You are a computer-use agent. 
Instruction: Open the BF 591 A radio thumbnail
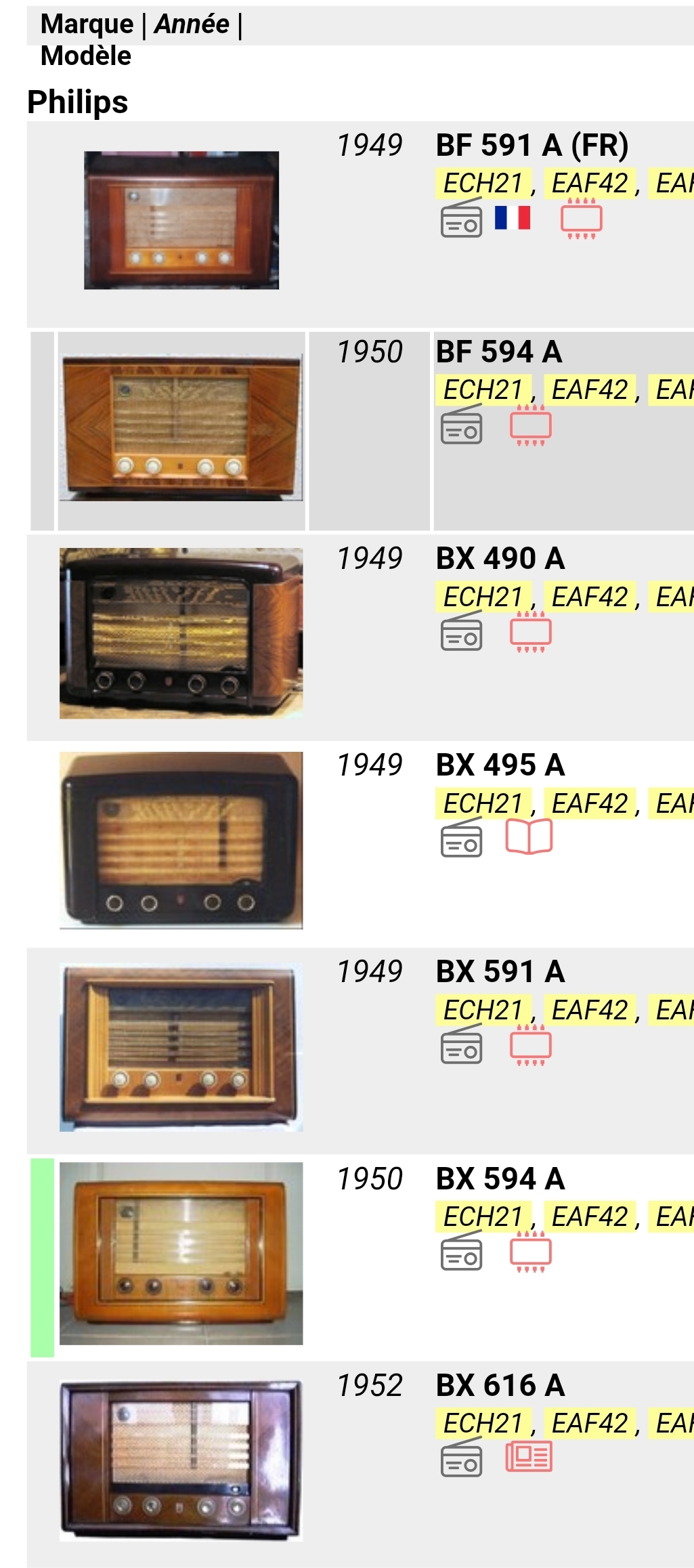click(181, 220)
